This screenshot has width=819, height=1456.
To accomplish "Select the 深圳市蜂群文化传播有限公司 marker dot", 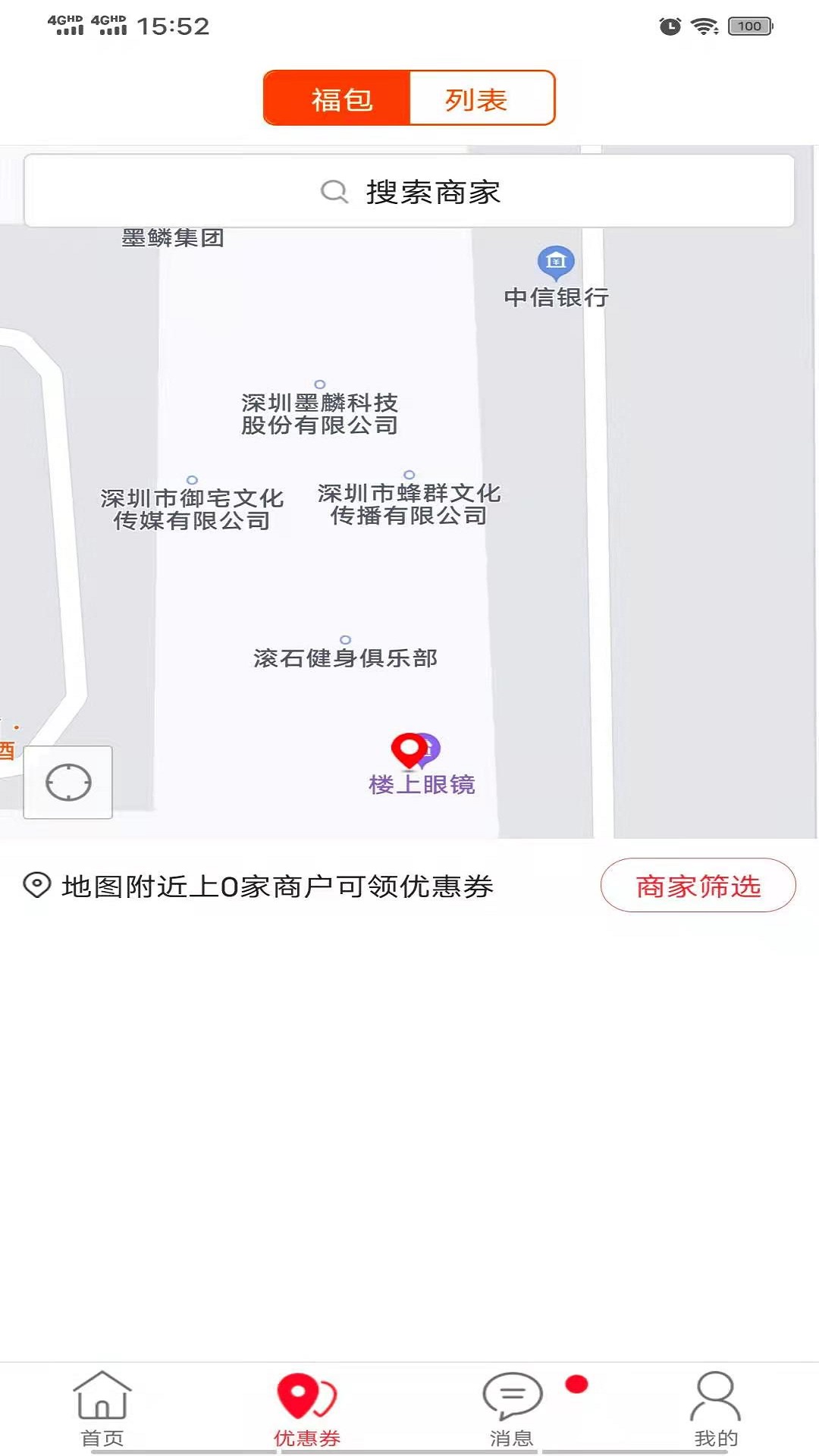I will tap(410, 474).
